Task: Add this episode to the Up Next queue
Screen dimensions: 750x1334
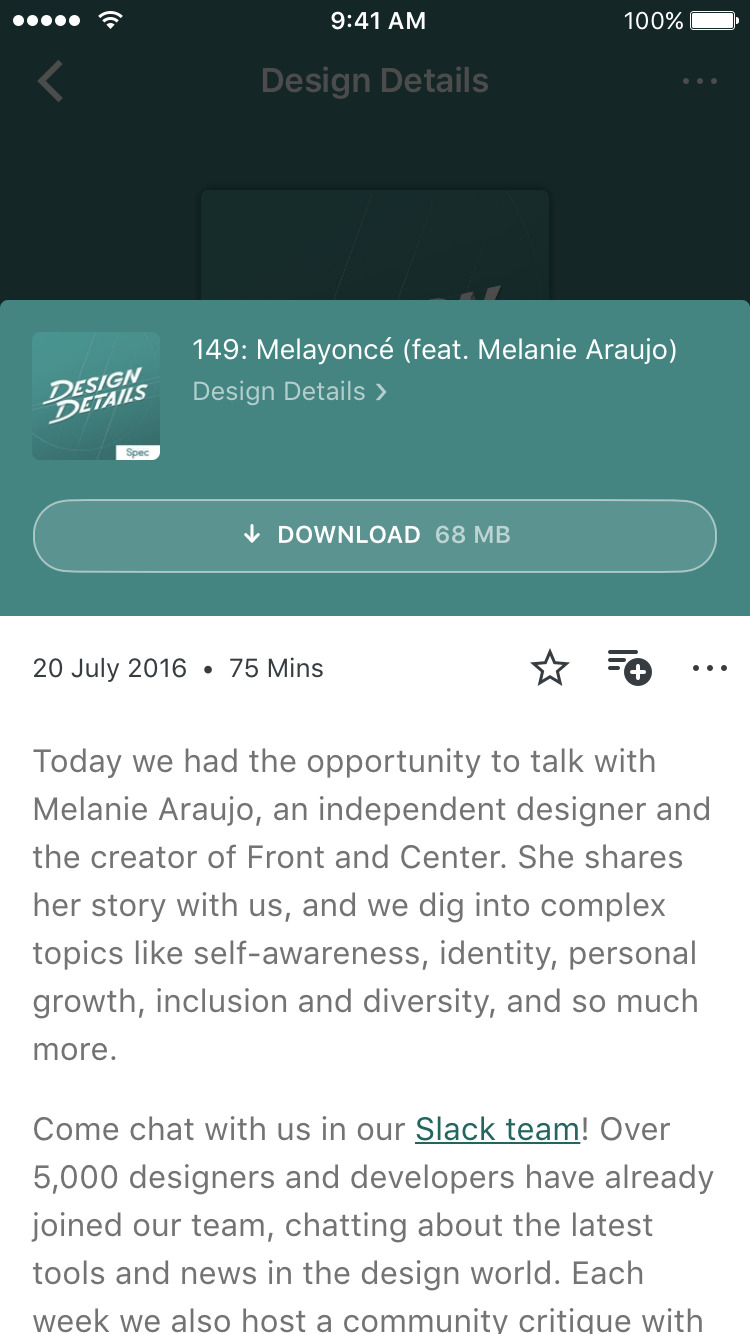Action: [628, 666]
